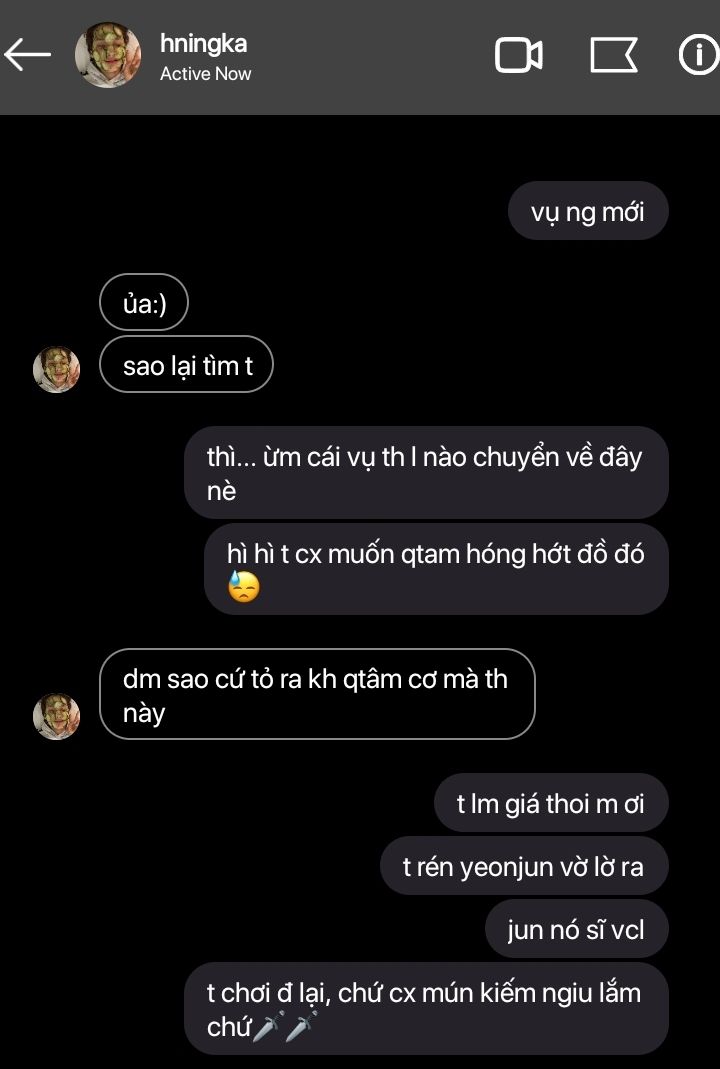Open conversation info details

tap(698, 55)
